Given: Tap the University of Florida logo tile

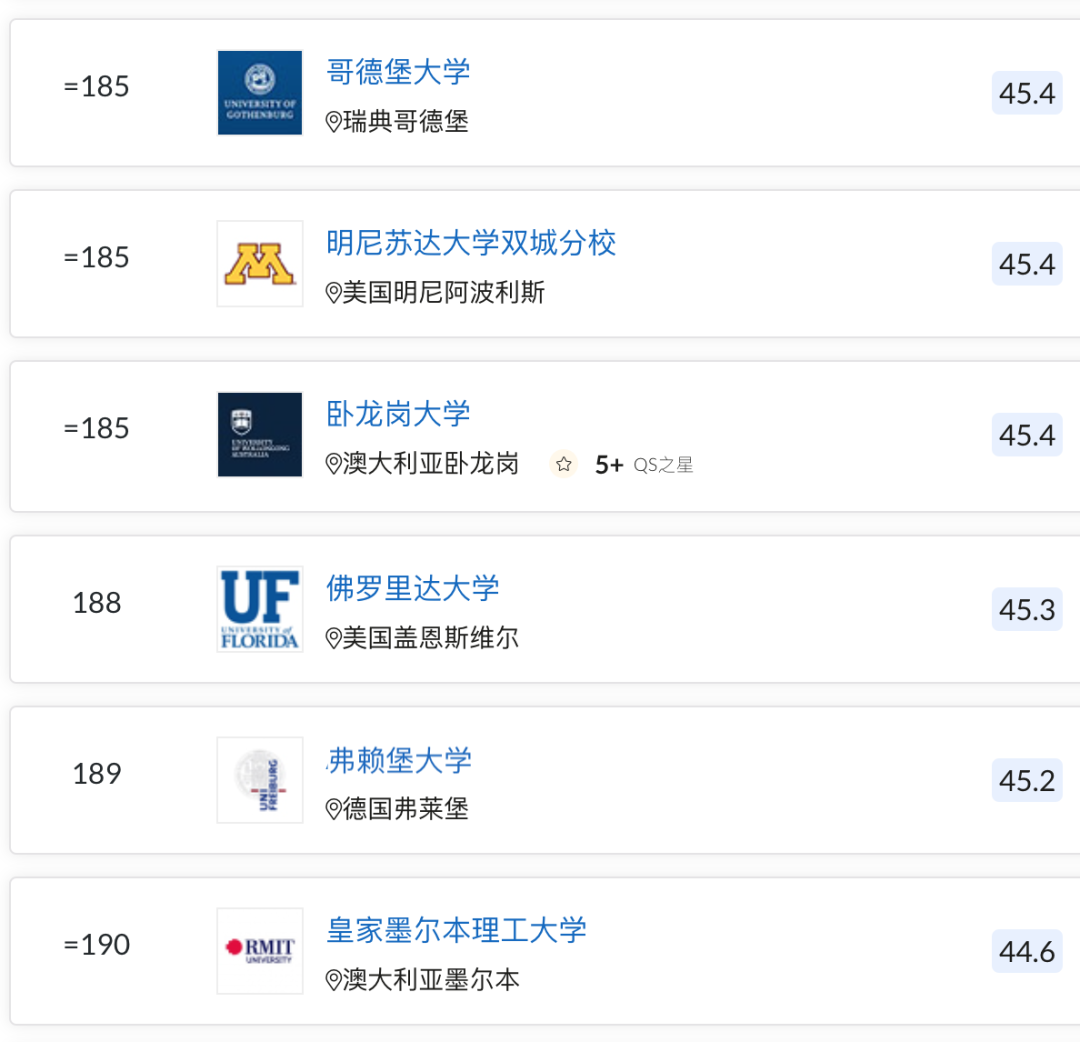Looking at the screenshot, I should (260, 609).
